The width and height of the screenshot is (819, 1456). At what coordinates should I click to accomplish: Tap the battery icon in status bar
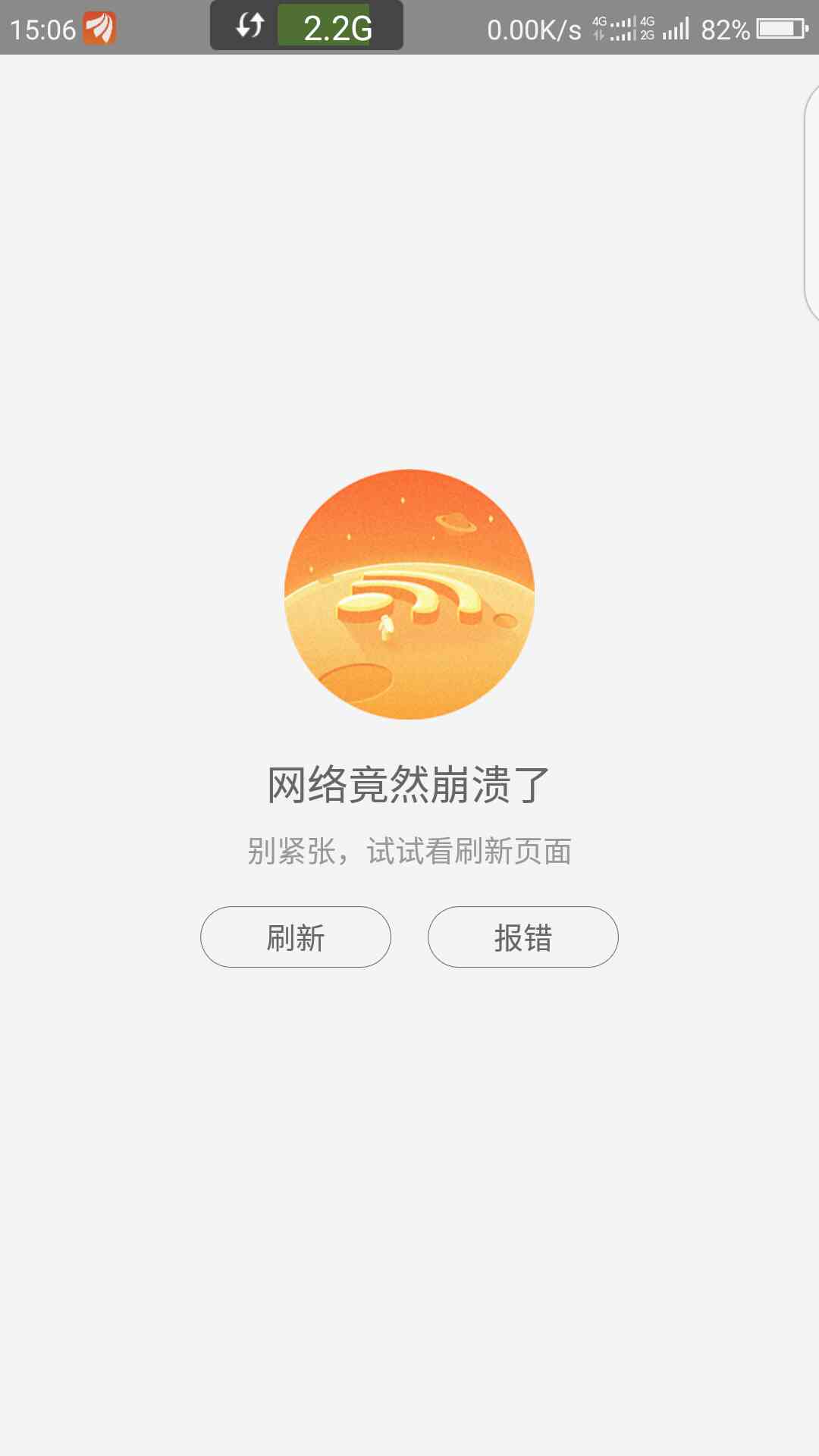781,29
